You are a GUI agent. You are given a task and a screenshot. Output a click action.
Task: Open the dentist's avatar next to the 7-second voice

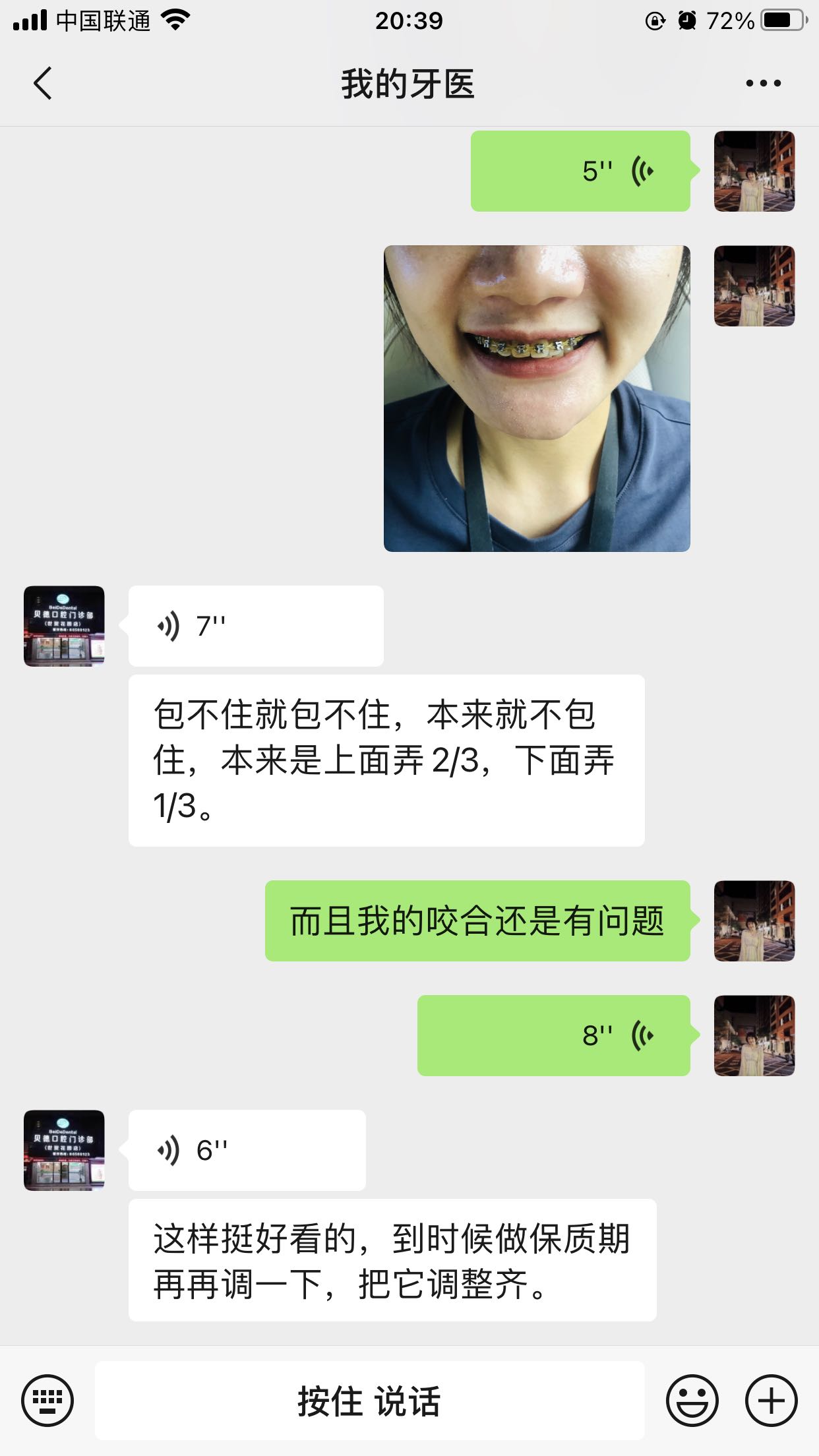[x=64, y=626]
